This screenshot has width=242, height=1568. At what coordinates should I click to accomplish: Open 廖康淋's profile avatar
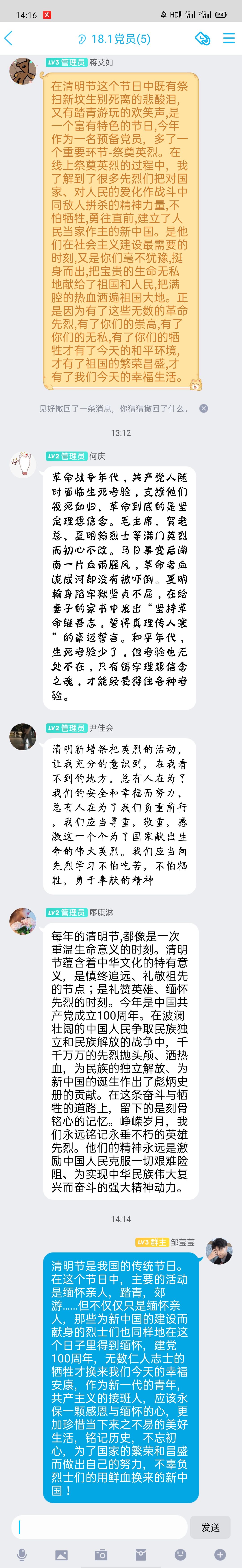pyautogui.click(x=23, y=921)
